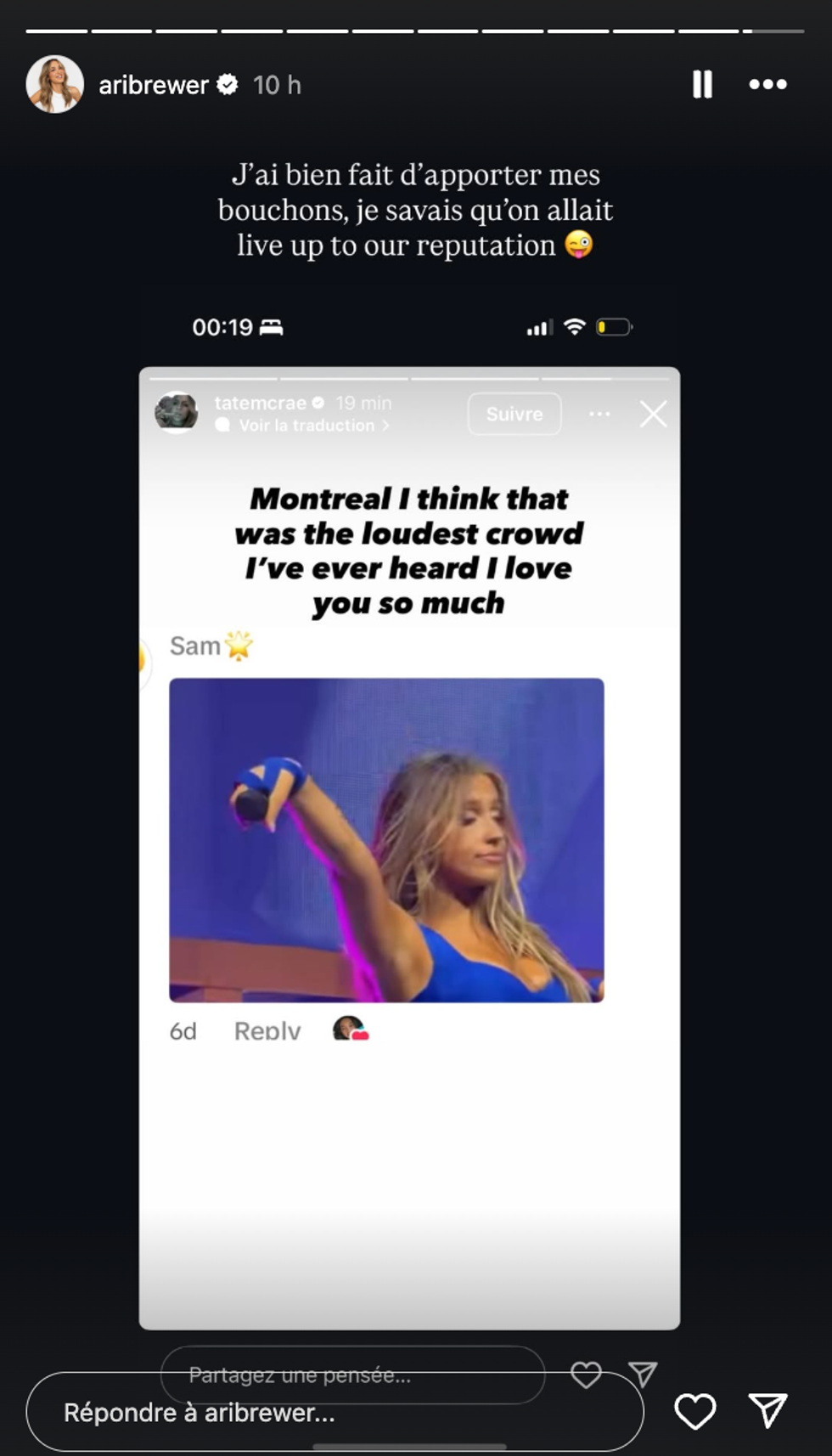The height and width of the screenshot is (1456, 832).
Task: Open aribrewer's profile picture
Action: tap(55, 85)
